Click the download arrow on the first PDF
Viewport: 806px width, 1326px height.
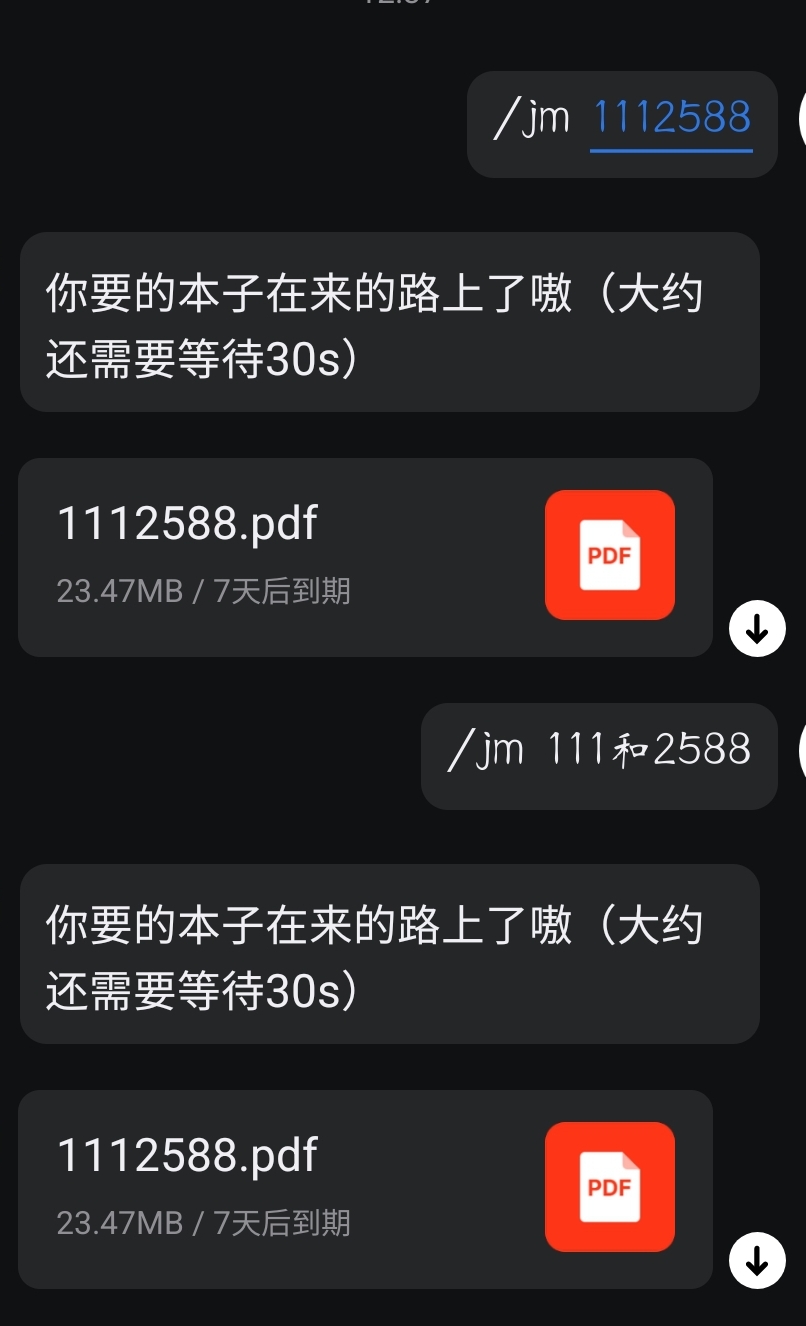tap(757, 629)
